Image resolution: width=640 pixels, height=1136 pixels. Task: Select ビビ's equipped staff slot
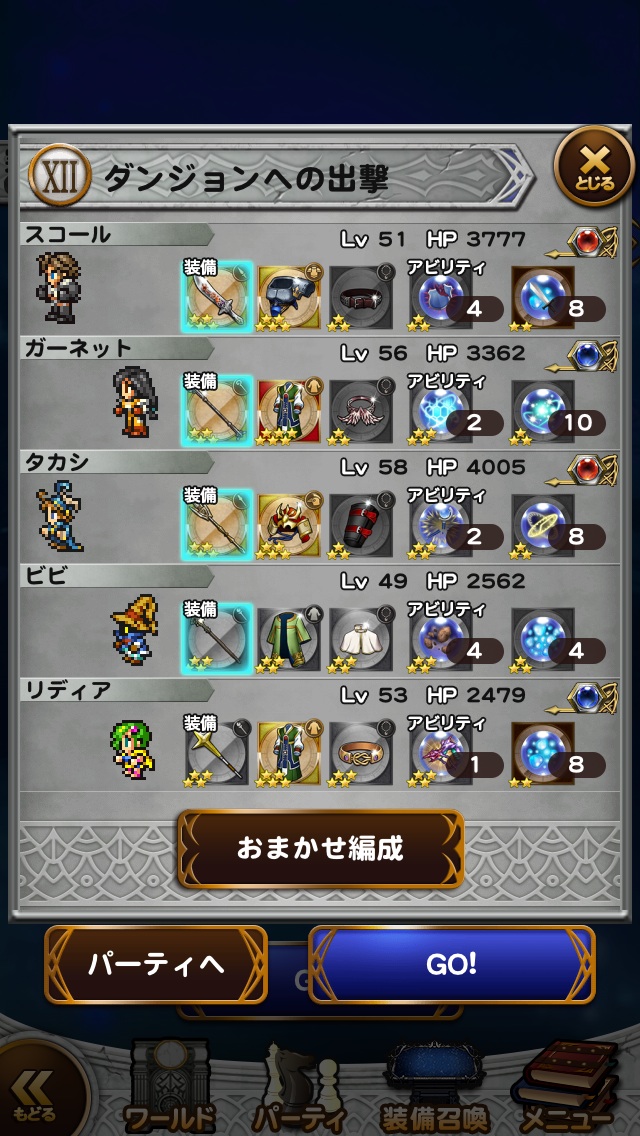click(x=218, y=636)
